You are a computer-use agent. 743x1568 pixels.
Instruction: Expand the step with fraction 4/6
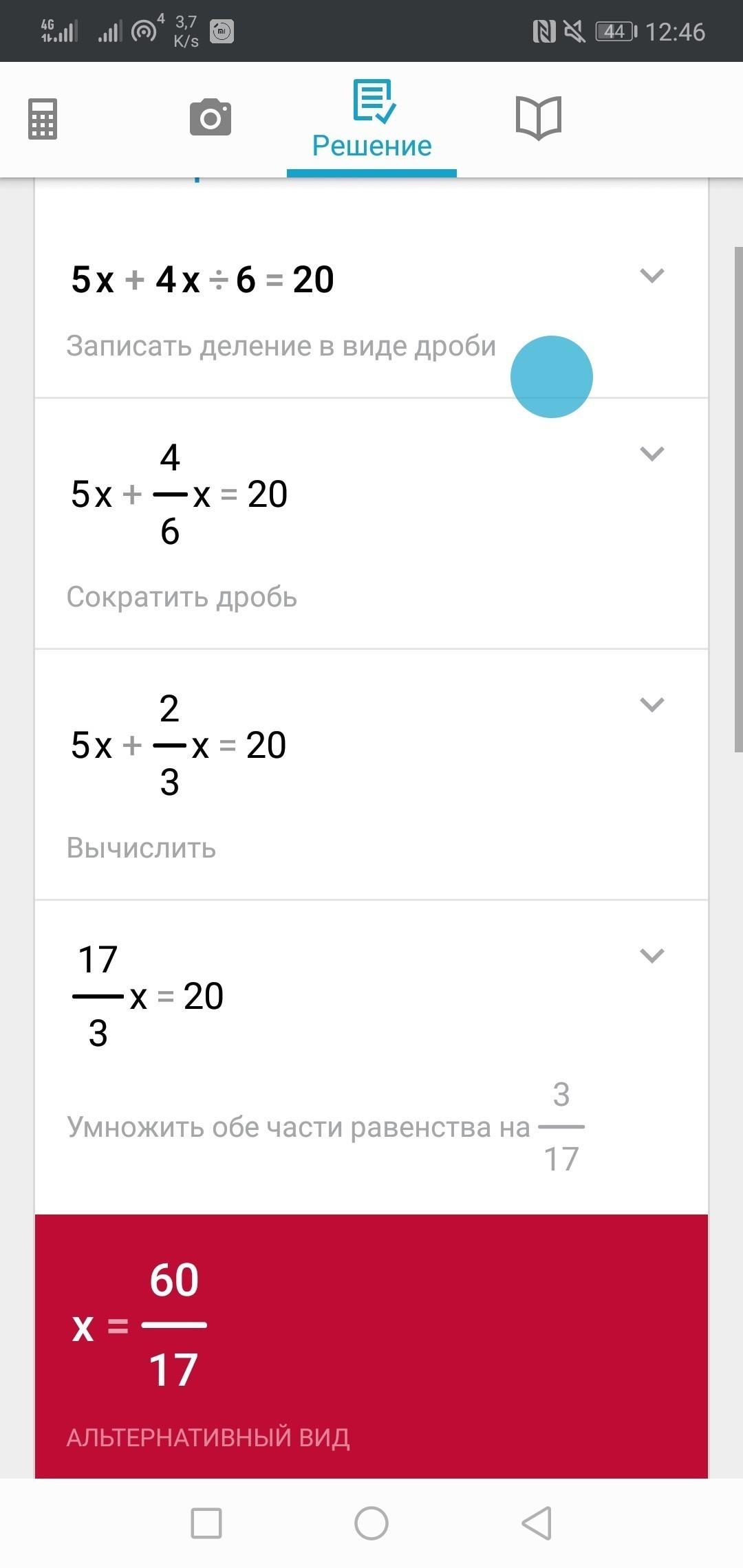tap(652, 454)
